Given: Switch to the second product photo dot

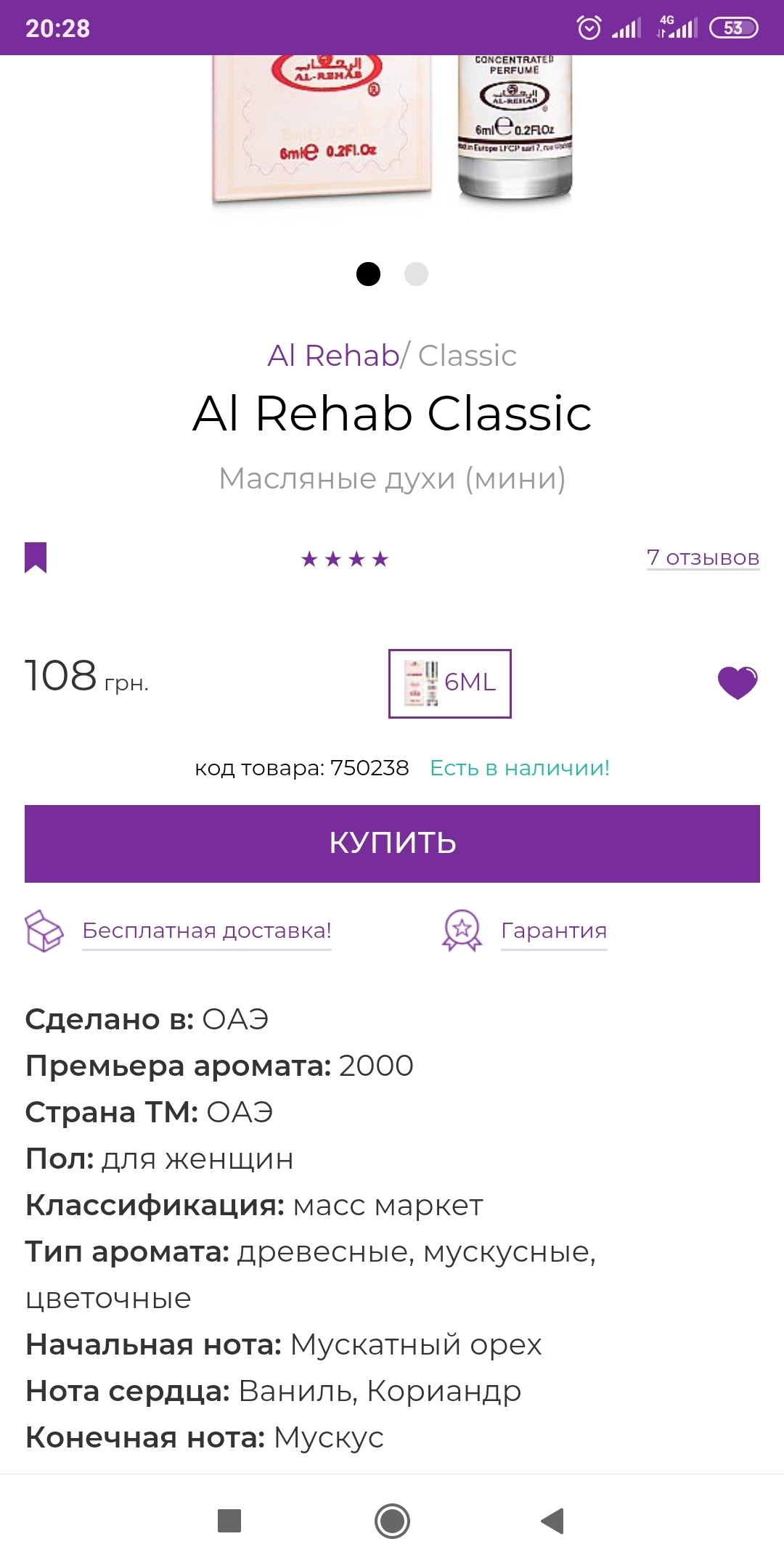Looking at the screenshot, I should click(416, 274).
